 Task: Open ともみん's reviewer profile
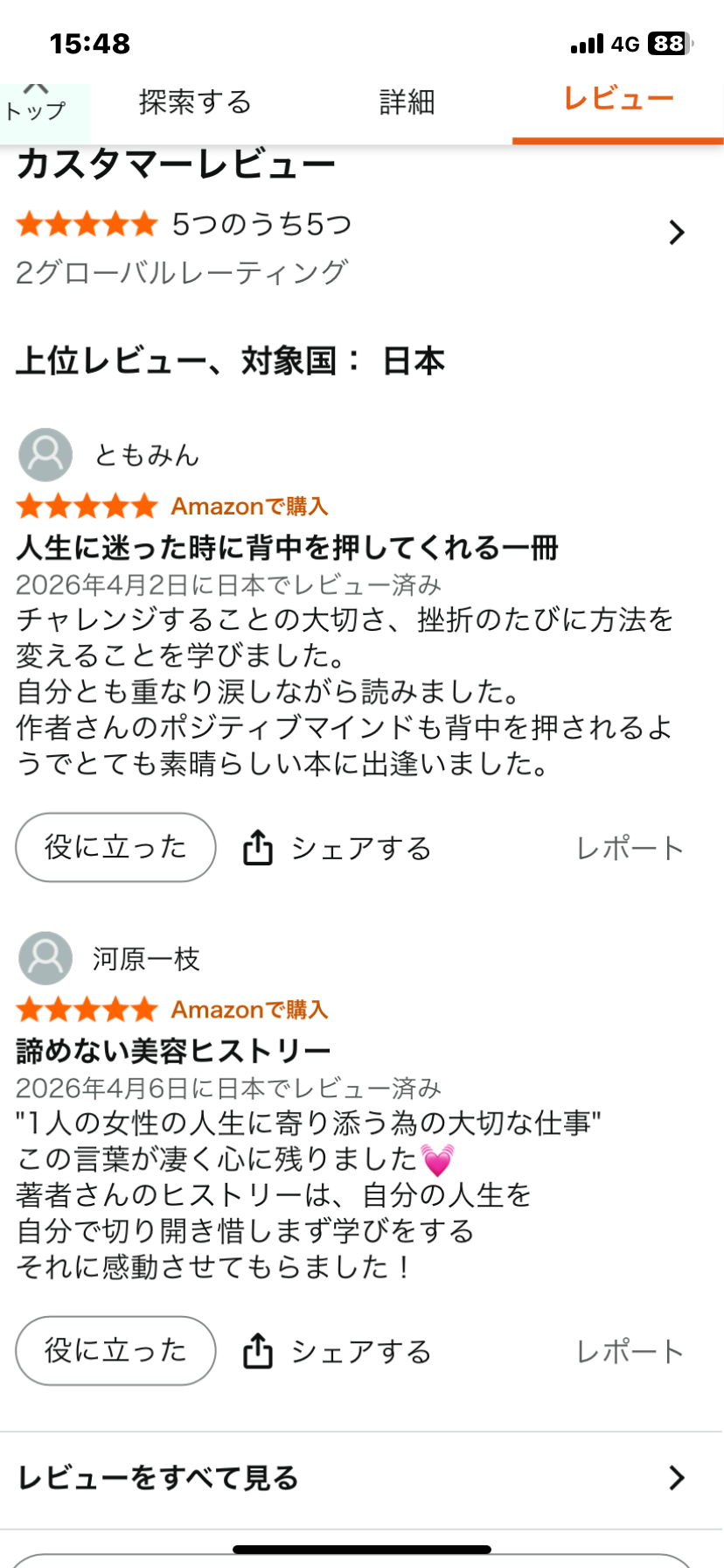click(146, 455)
